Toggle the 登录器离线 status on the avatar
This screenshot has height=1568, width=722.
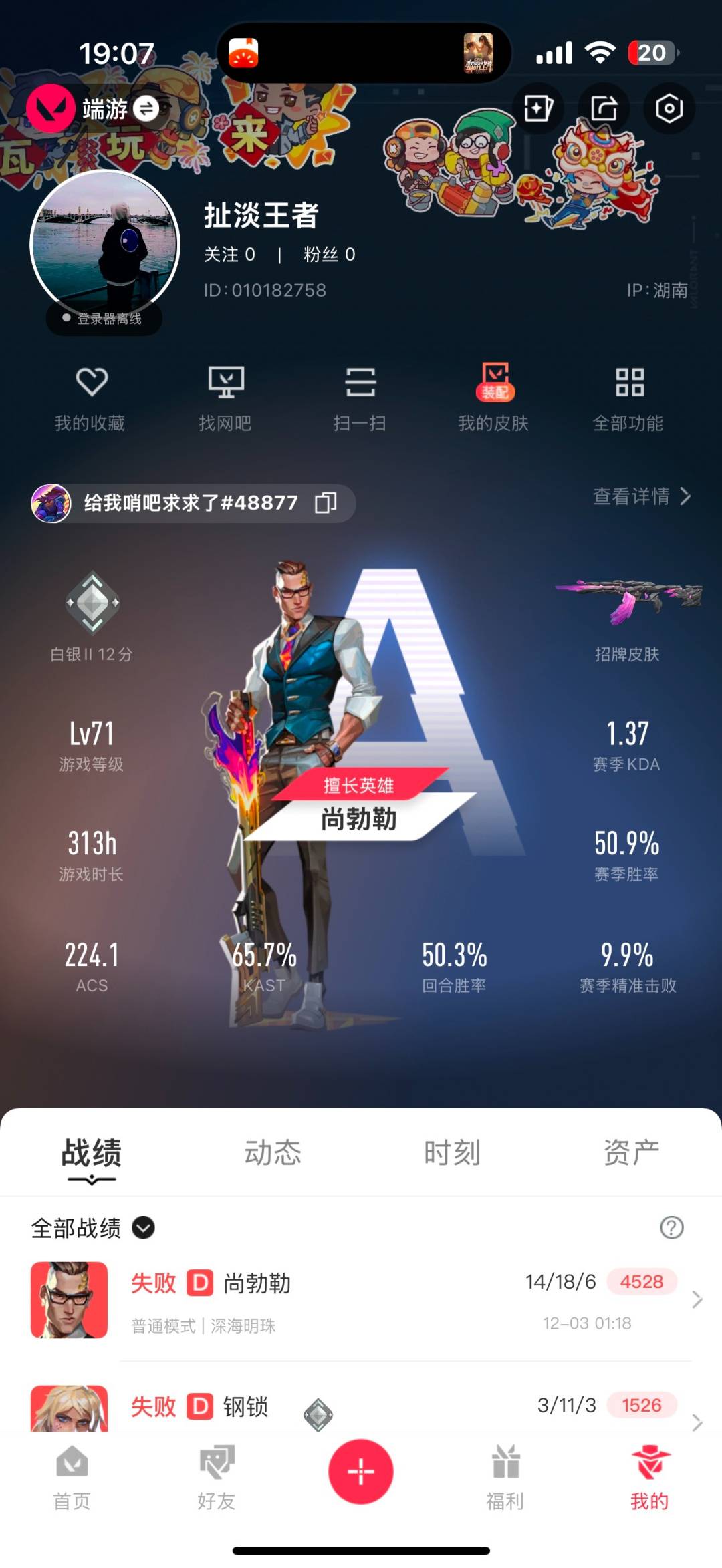point(104,319)
